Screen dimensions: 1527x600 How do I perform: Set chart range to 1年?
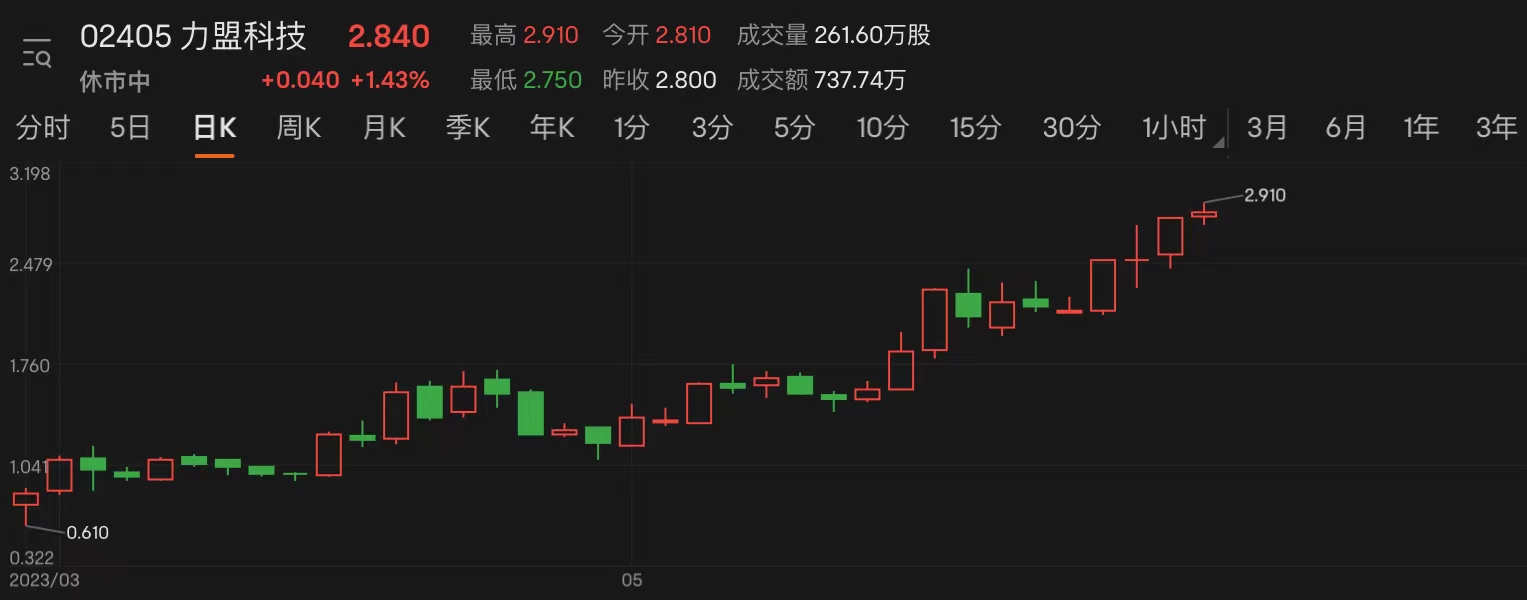click(x=1421, y=128)
